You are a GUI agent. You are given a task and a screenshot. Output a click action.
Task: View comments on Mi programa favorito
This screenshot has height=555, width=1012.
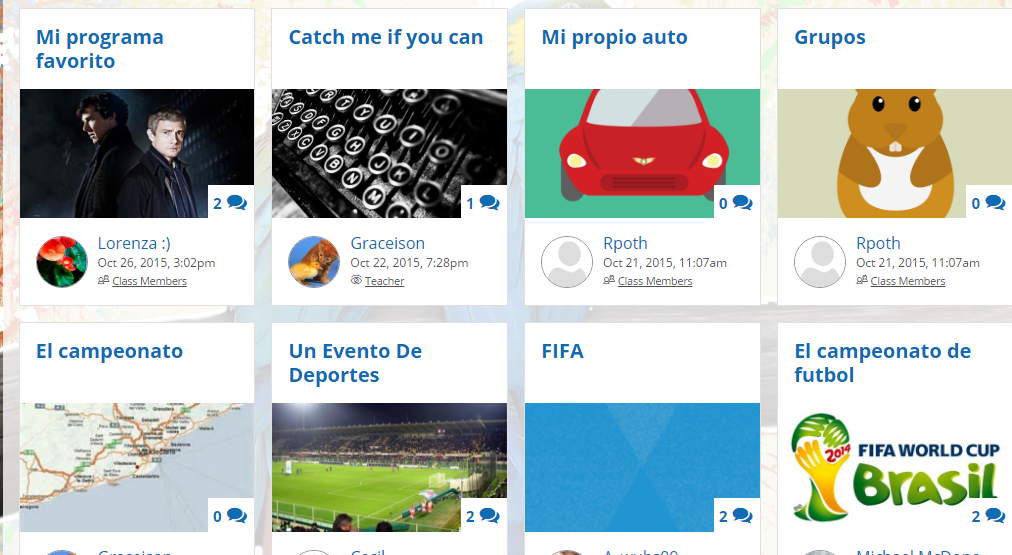230,203
